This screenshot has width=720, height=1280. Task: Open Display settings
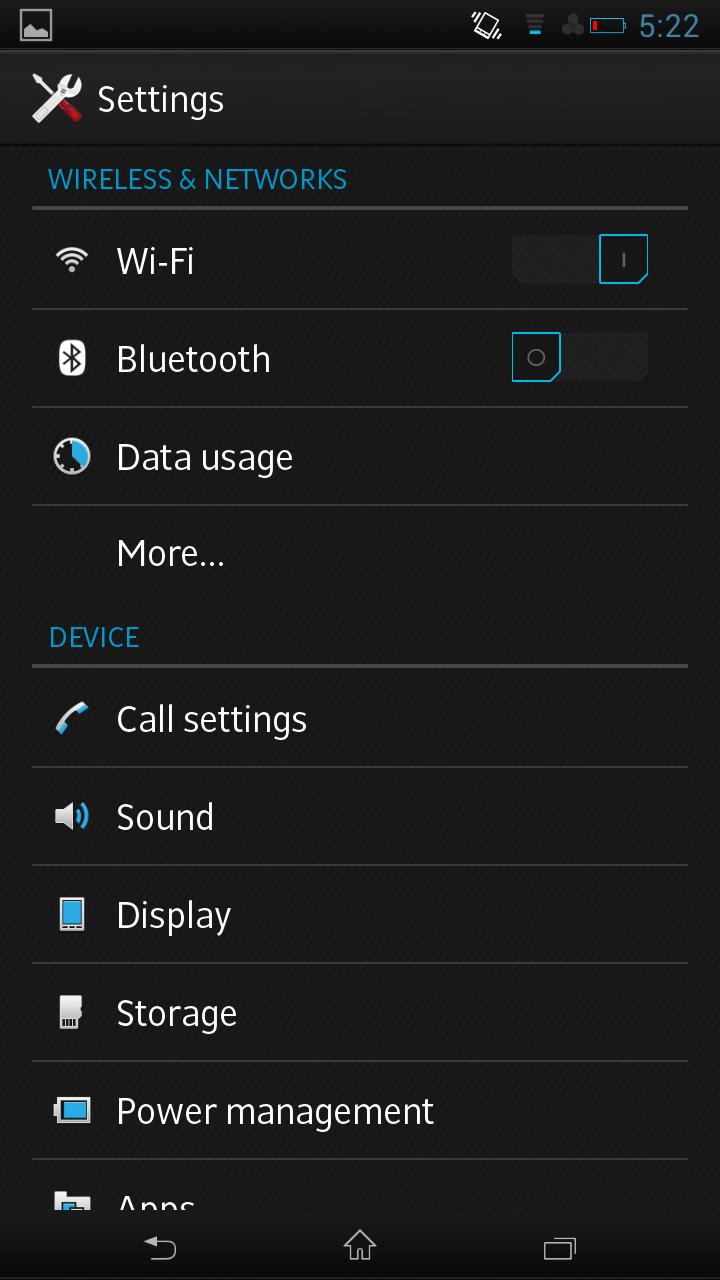[x=173, y=913]
